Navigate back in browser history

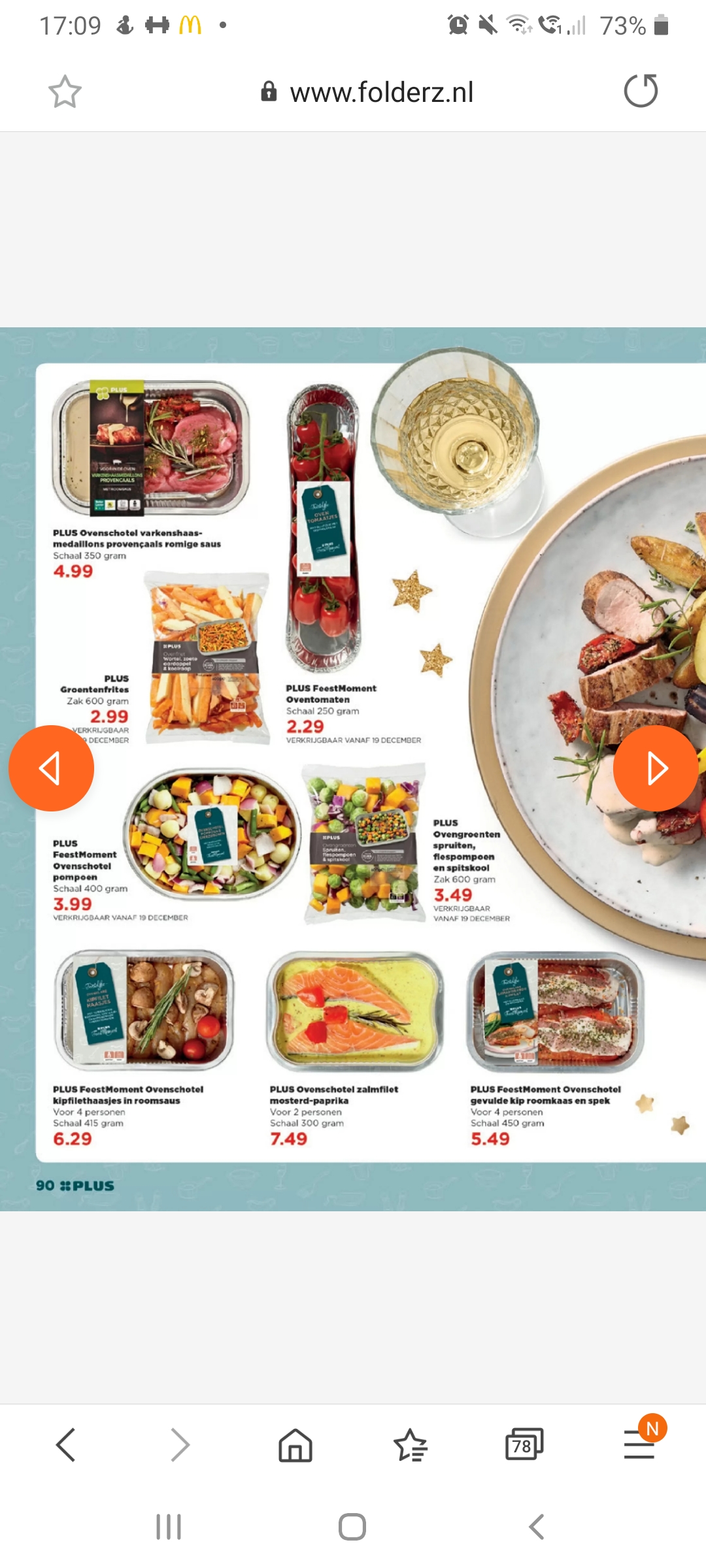[x=66, y=1445]
